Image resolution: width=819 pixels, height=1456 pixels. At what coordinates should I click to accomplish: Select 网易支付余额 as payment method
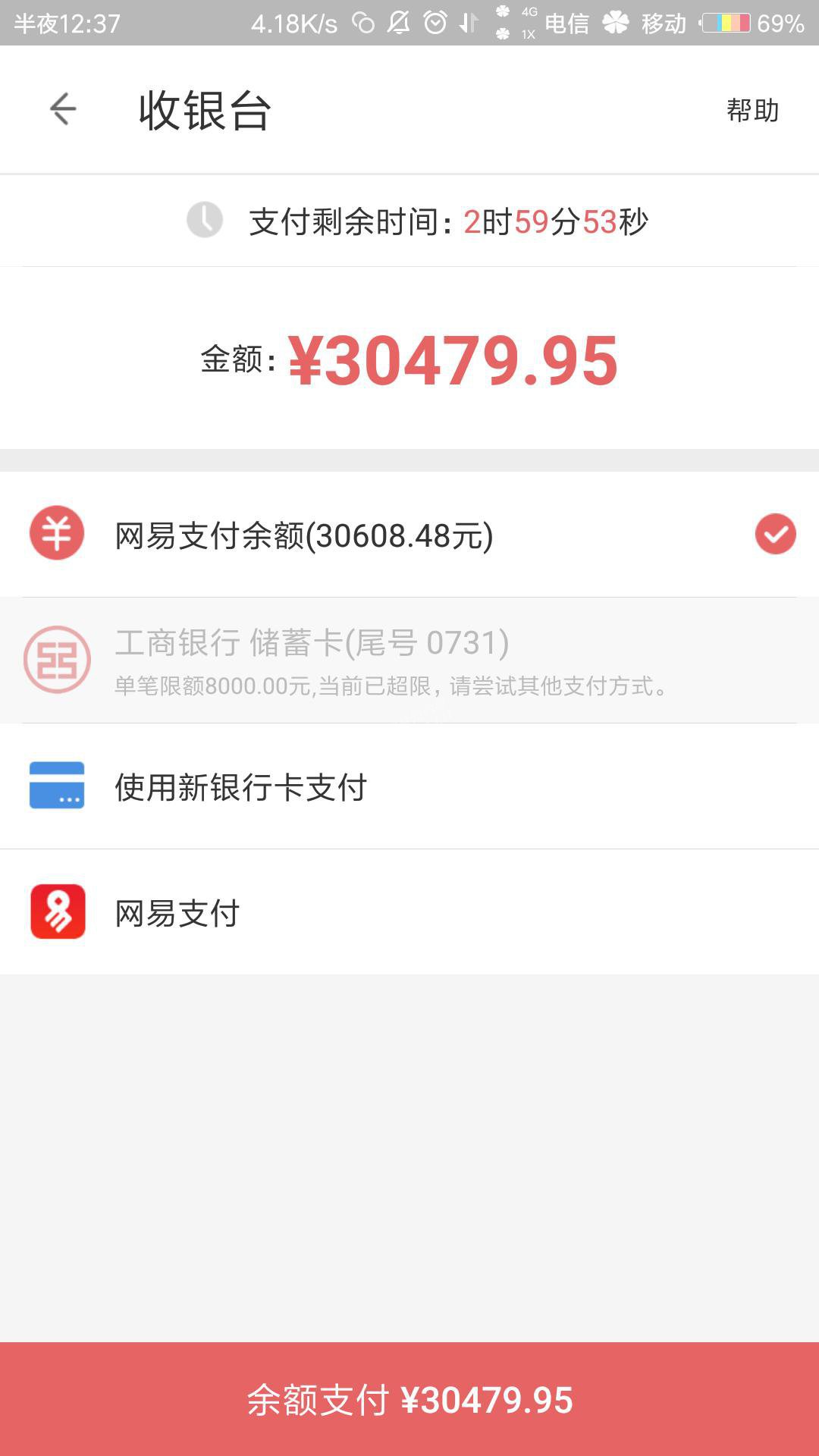(409, 535)
